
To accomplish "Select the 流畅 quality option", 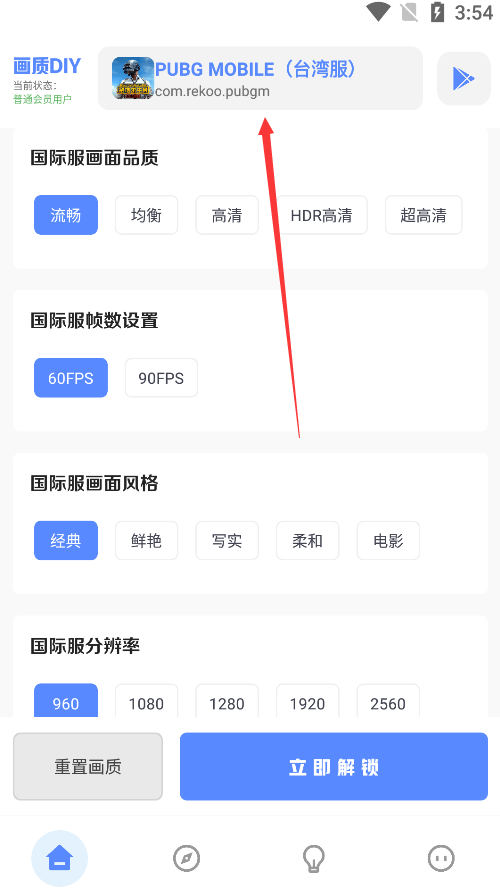I will pyautogui.click(x=66, y=215).
